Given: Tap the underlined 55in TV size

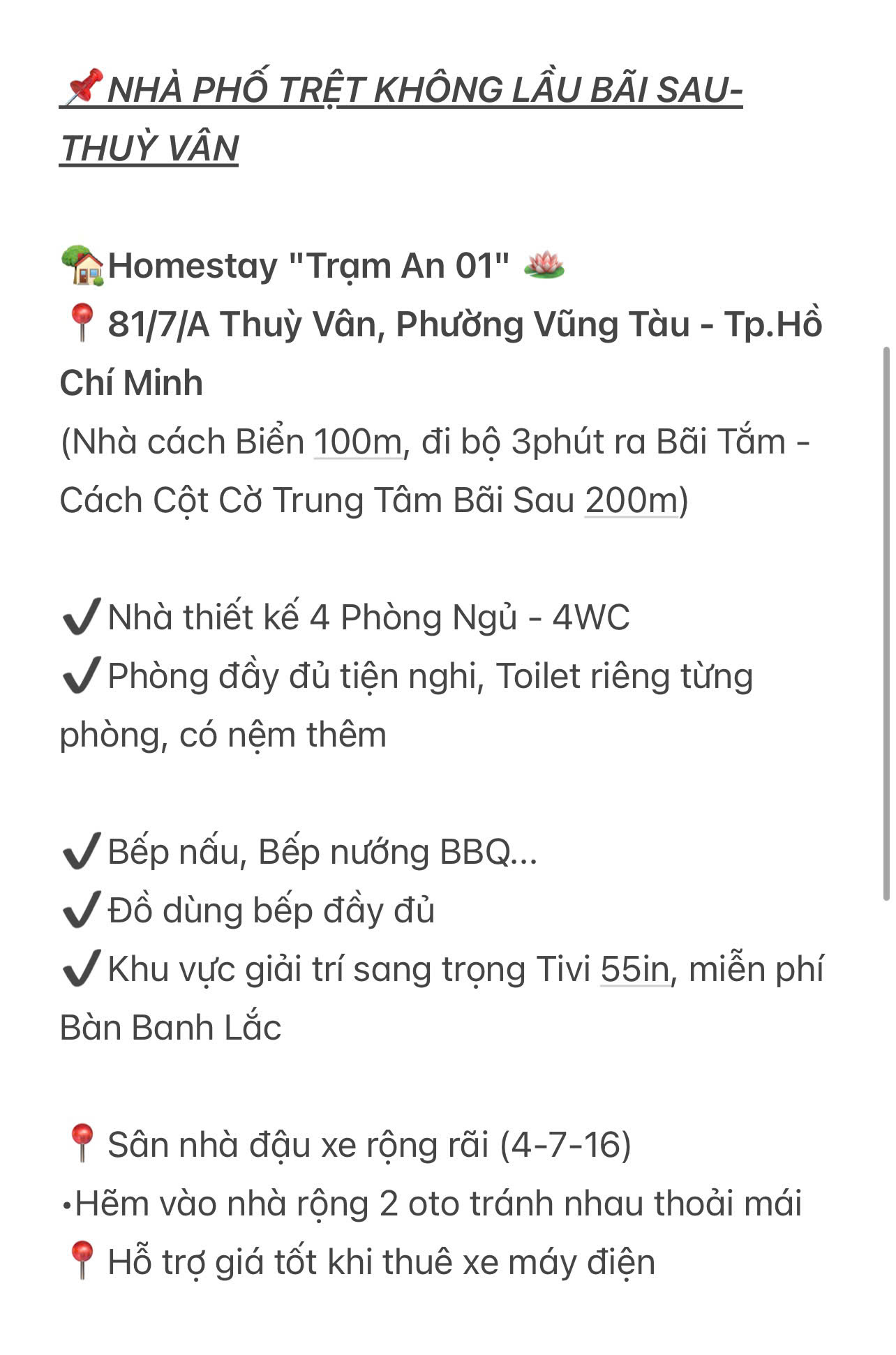Looking at the screenshot, I should [634, 970].
